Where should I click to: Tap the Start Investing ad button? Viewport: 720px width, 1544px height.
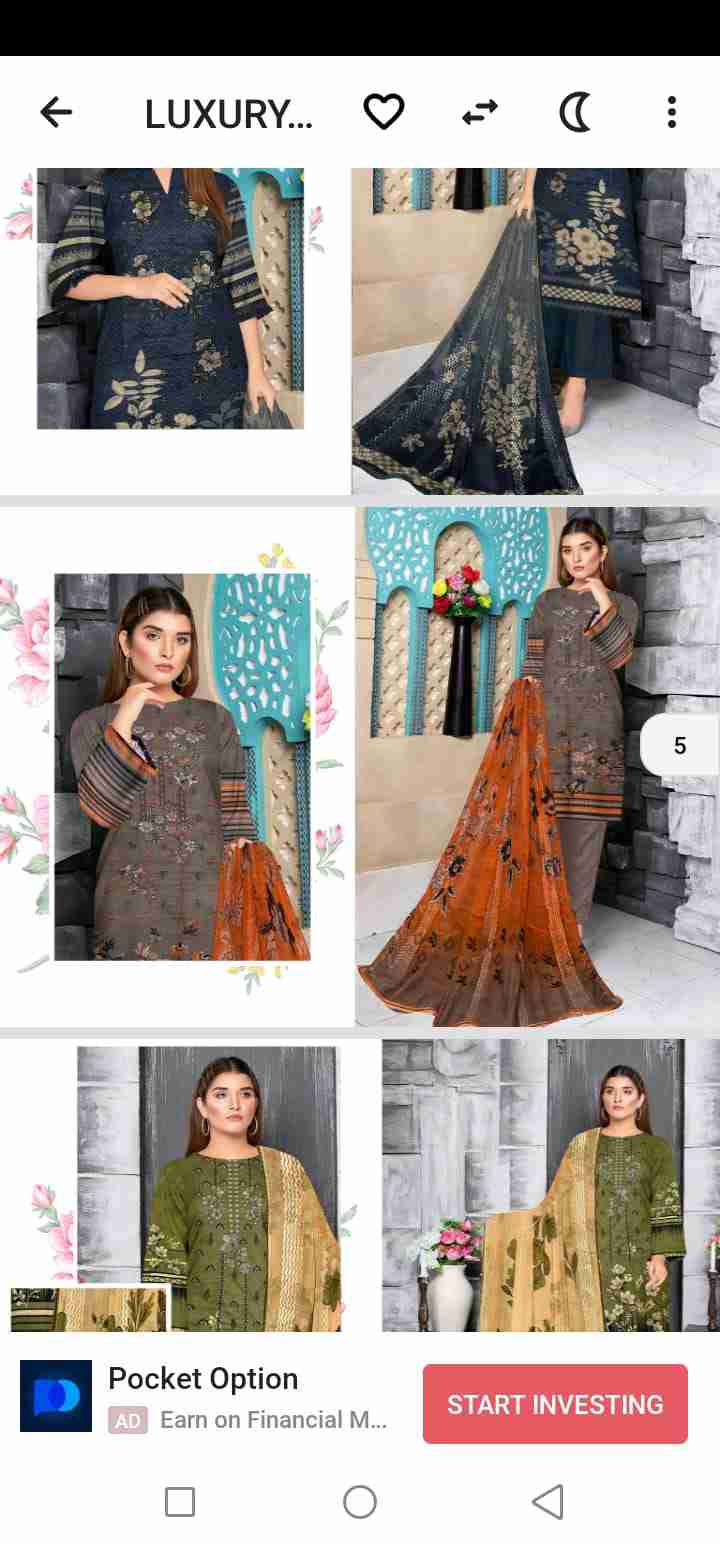555,1404
